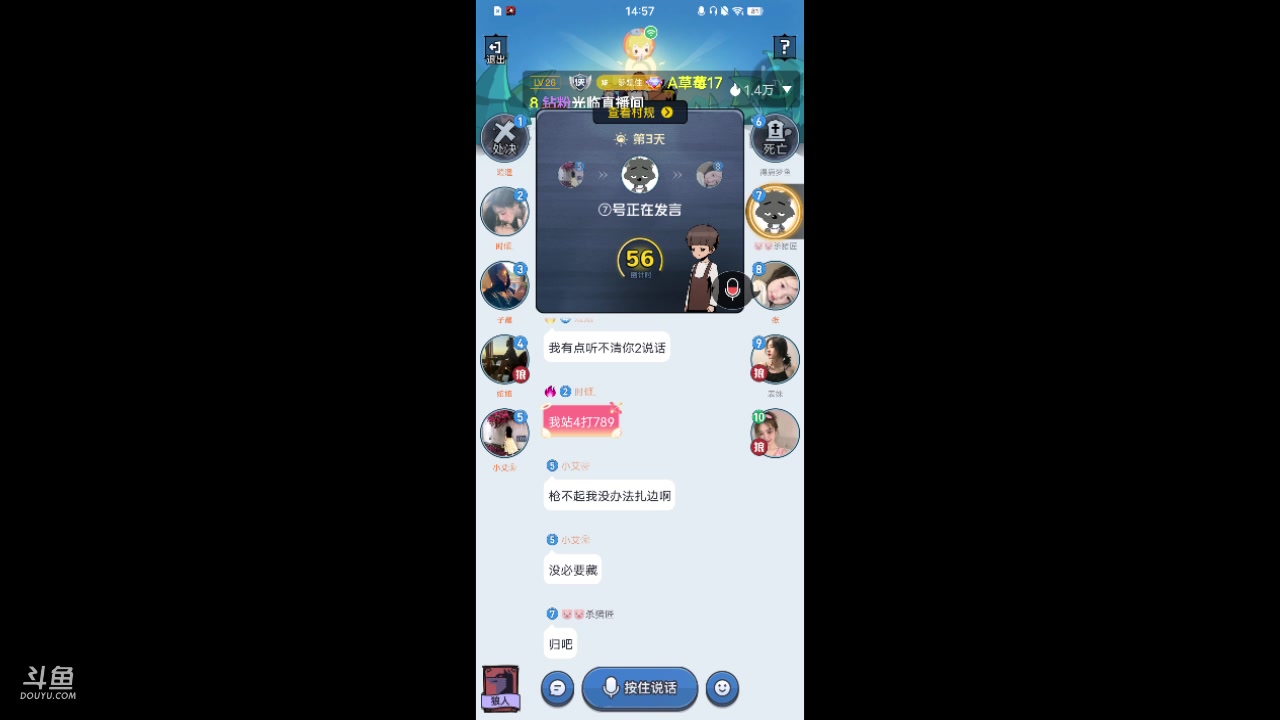Image resolution: width=1280 pixels, height=720 pixels.
Task: Expand the 1.4万 viewers dropdown arrow
Action: (787, 90)
